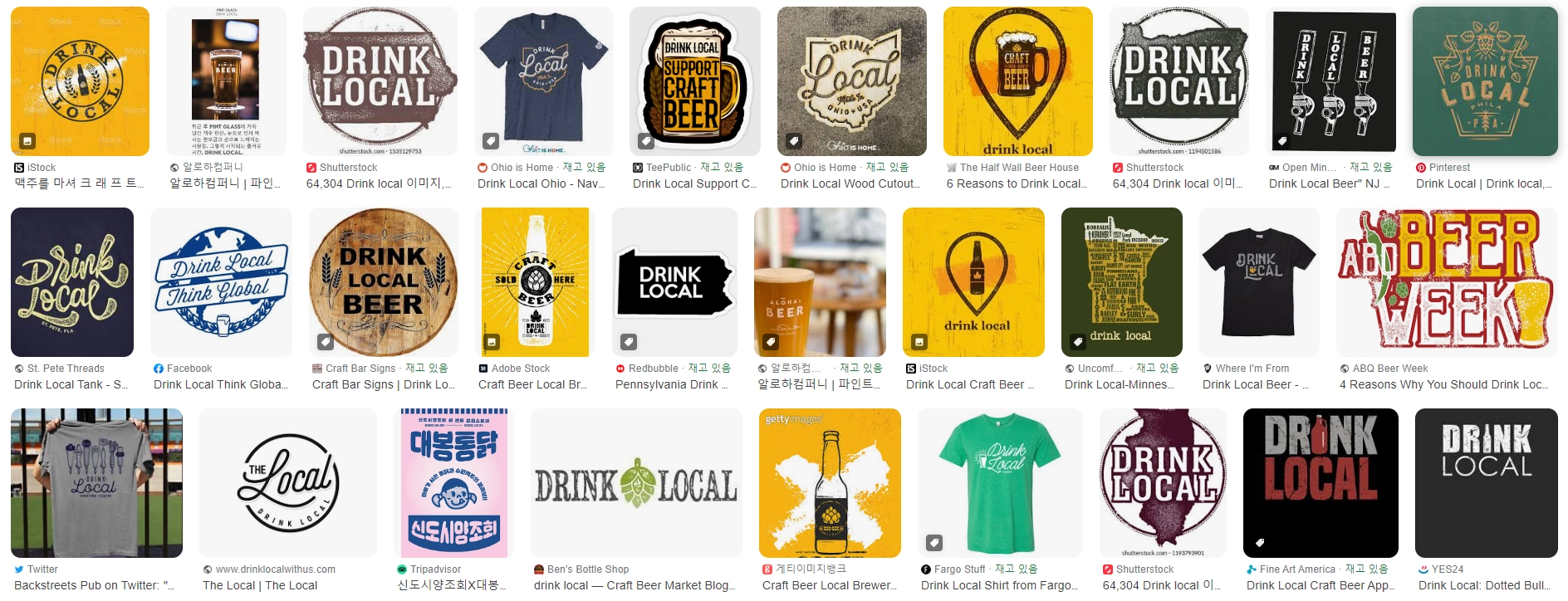Open Redbubble Pennsylvania Drink Local sticker

click(x=674, y=282)
